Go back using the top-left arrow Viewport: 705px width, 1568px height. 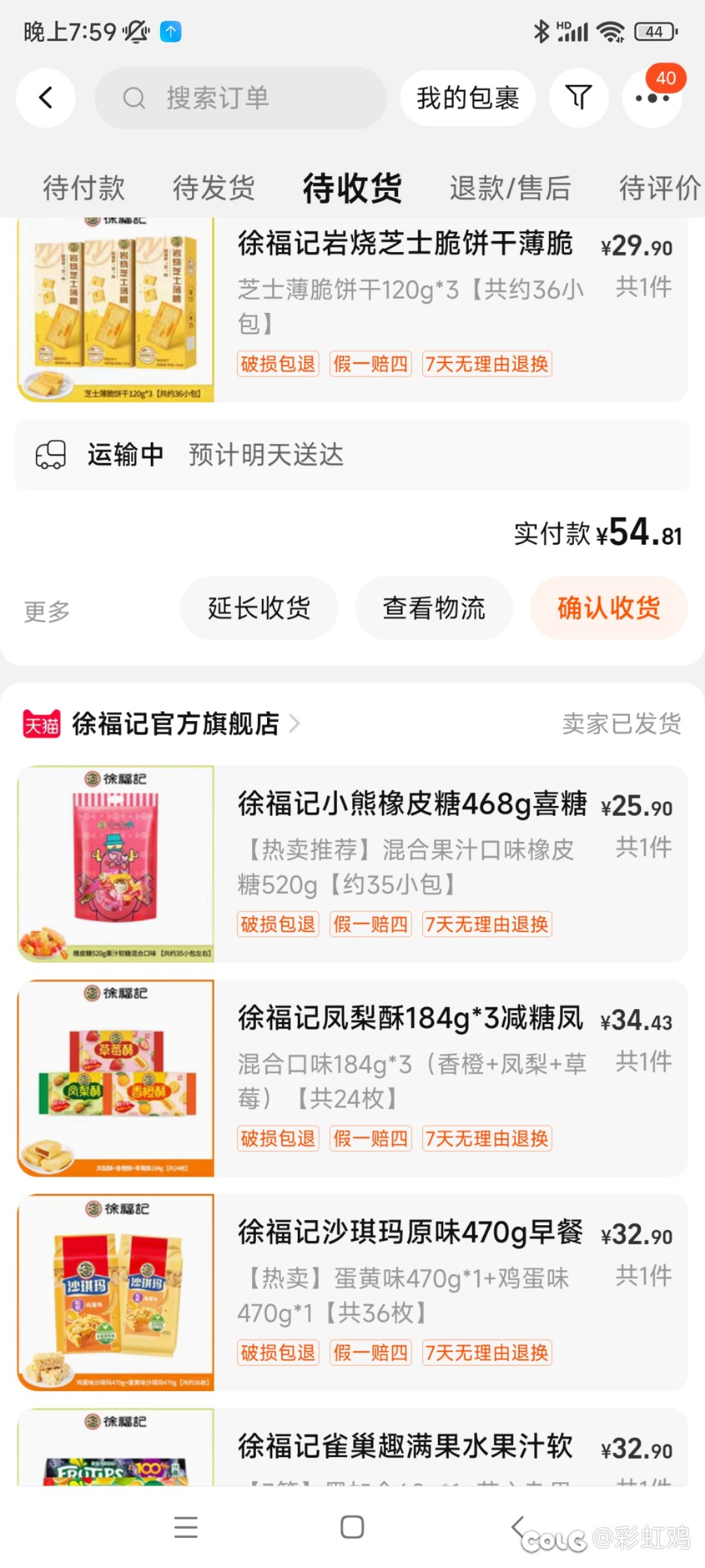(x=46, y=98)
